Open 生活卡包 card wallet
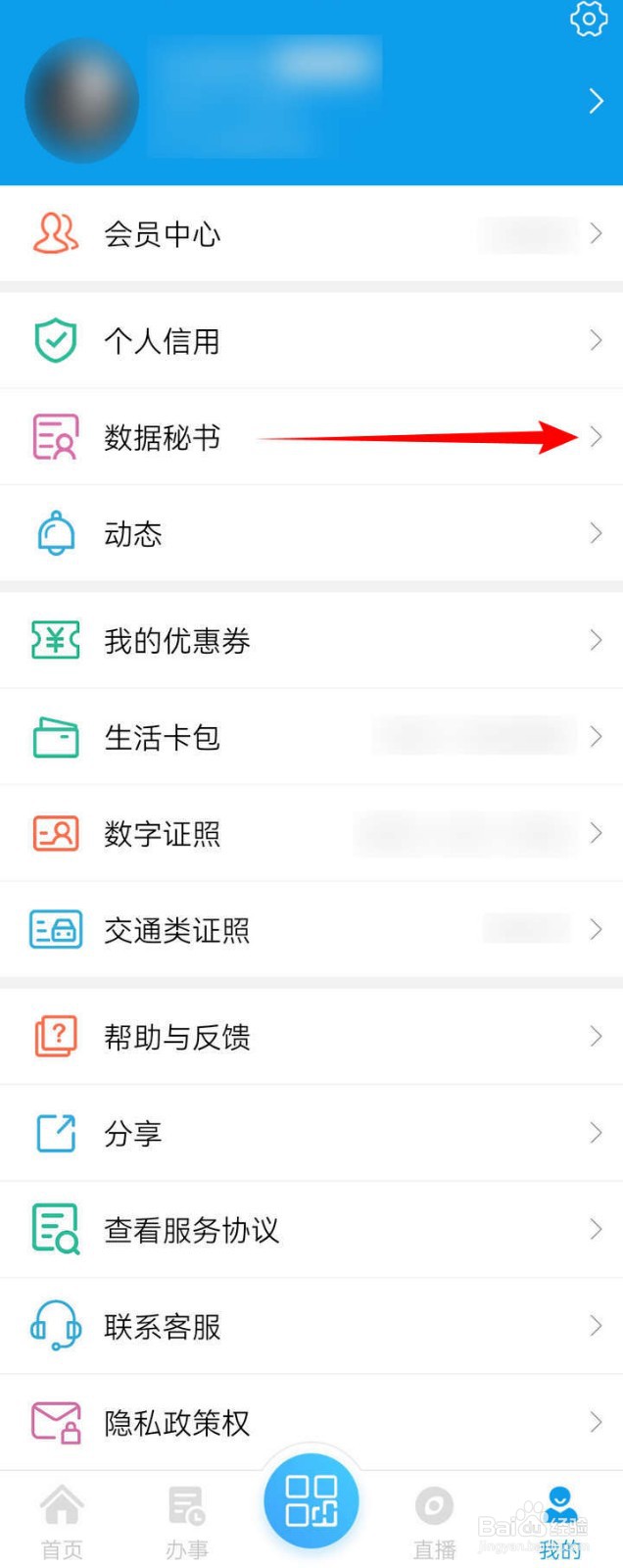The width and height of the screenshot is (623, 1568). tap(311, 737)
